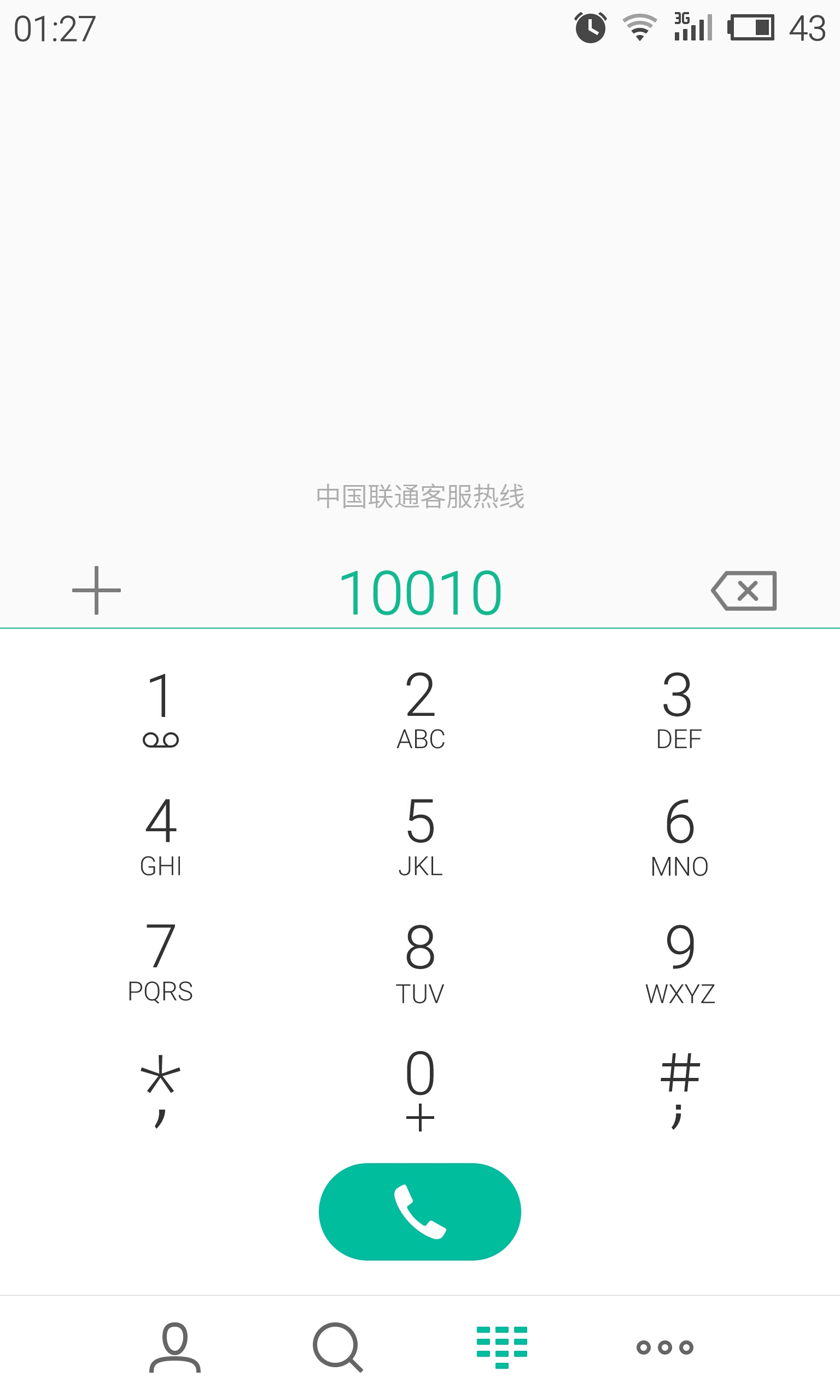Tap the star key
This screenshot has width=840, height=1400.
pyautogui.click(x=161, y=1089)
